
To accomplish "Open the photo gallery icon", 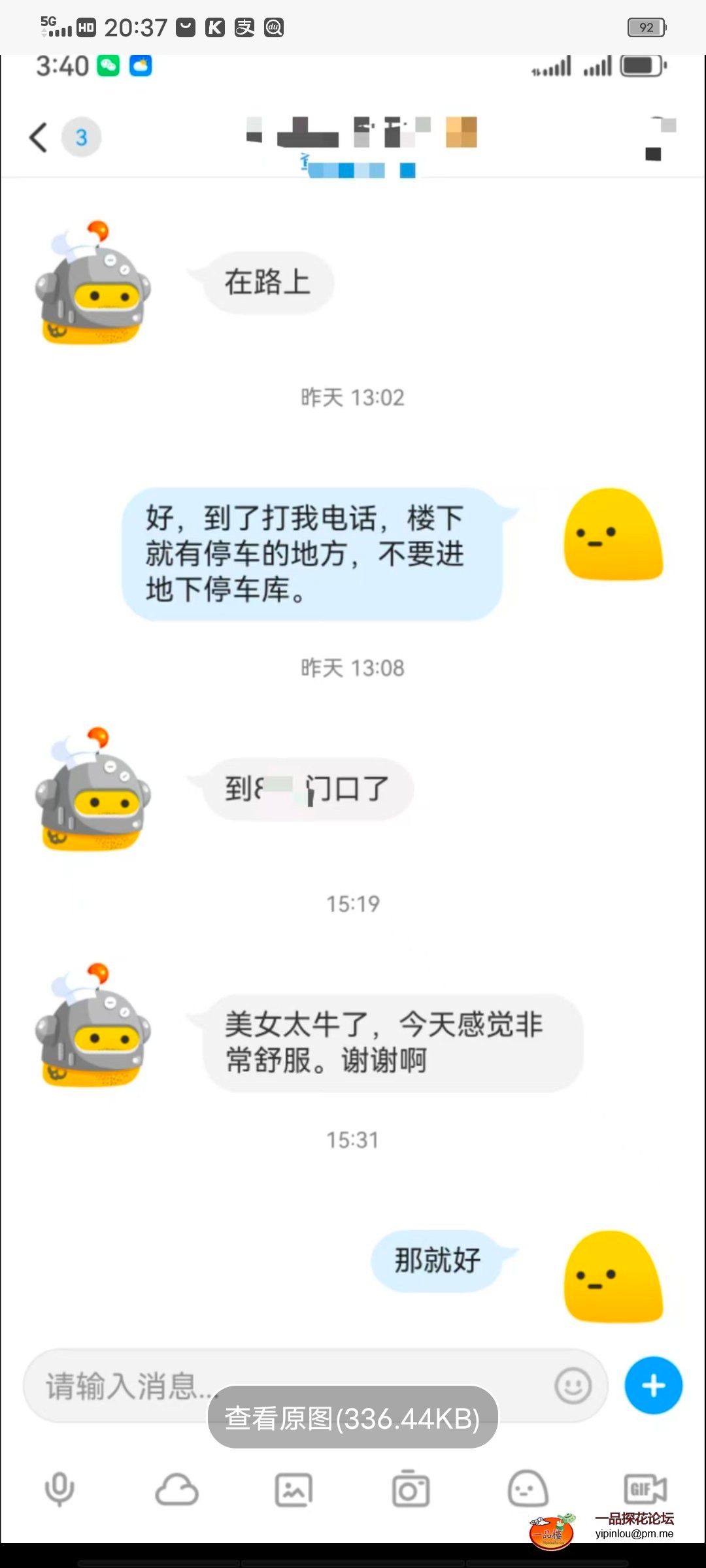I will [x=294, y=1488].
